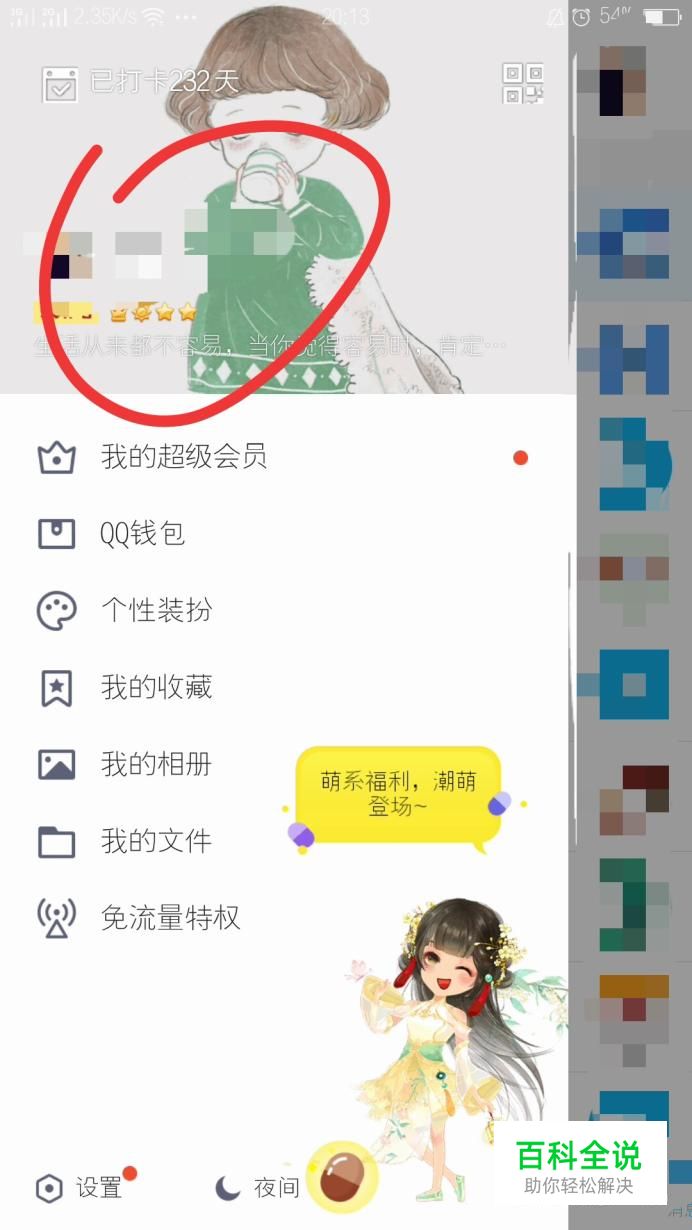The image size is (692, 1230).
Task: Open 设置 at the bottom
Action: tap(80, 1187)
